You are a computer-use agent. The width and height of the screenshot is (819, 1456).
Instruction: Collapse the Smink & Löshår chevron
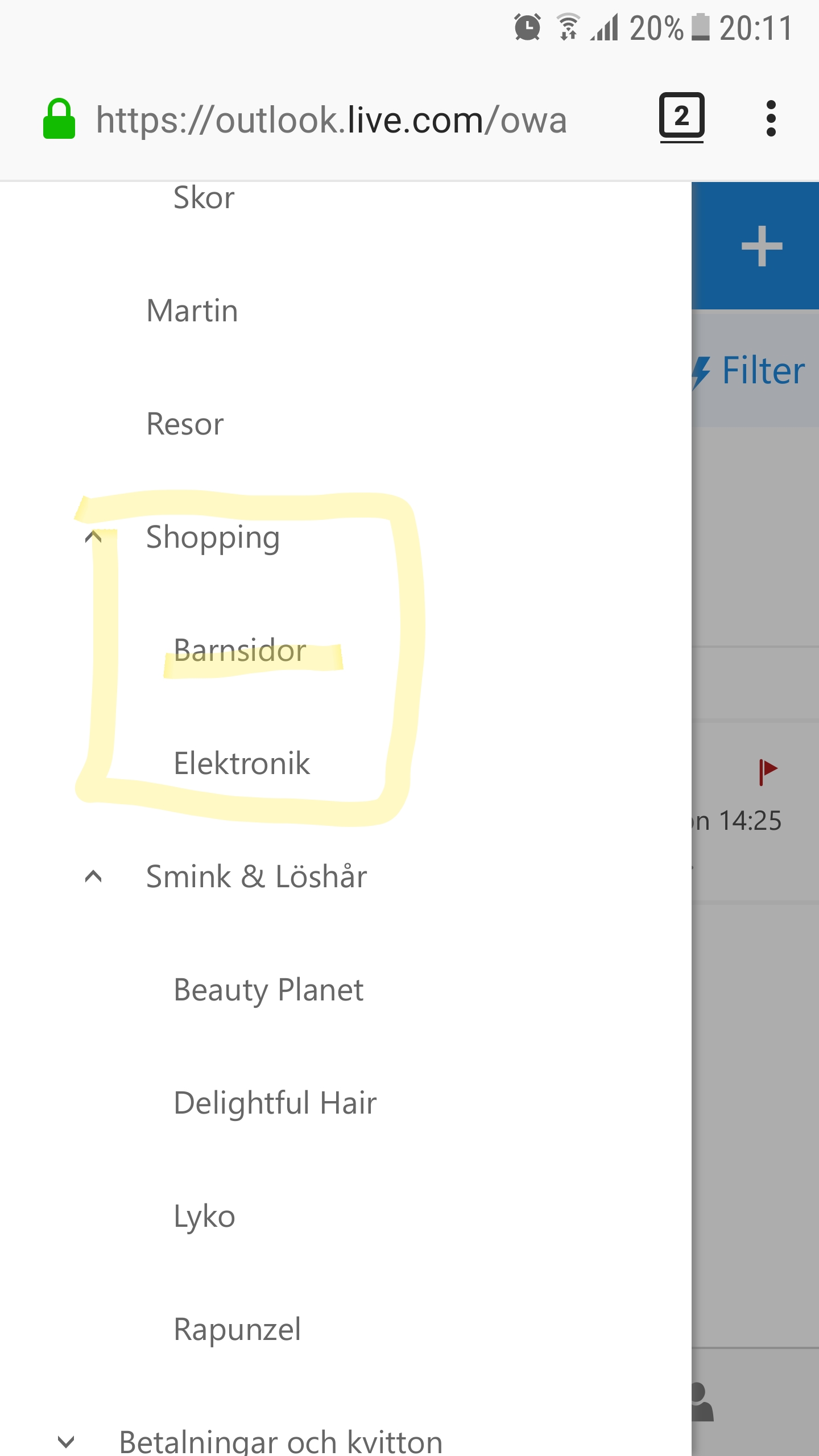(x=93, y=876)
